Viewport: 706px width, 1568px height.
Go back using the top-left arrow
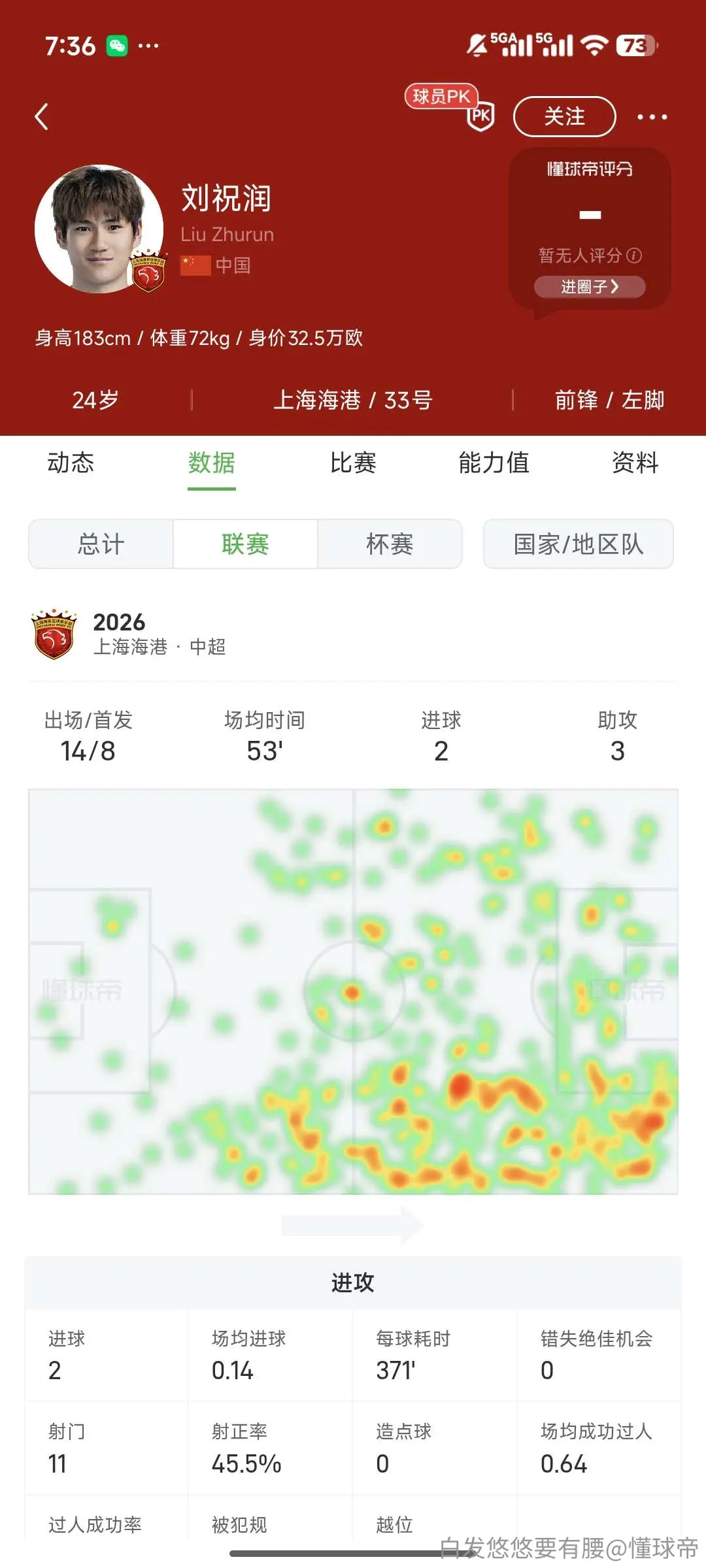[42, 117]
